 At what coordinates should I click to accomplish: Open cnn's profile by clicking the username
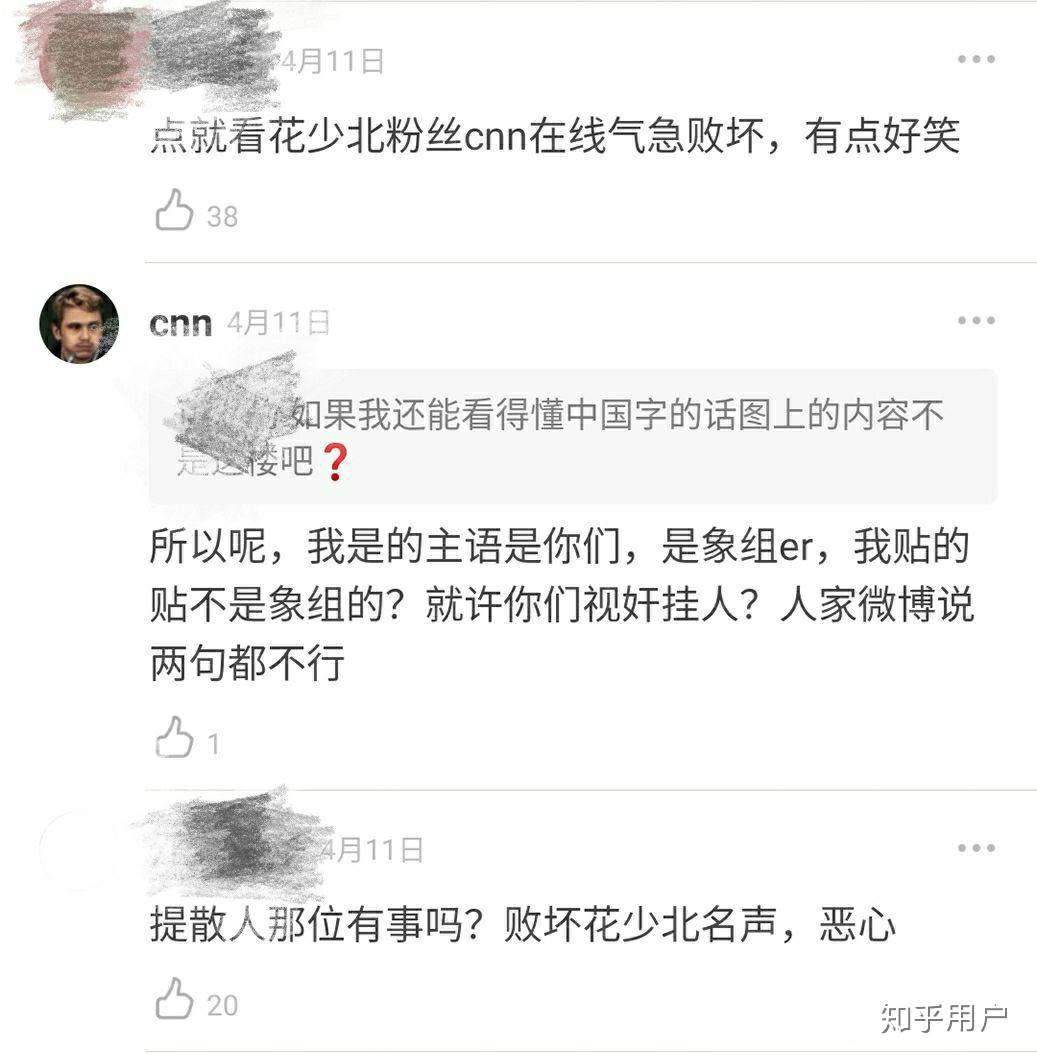point(180,322)
